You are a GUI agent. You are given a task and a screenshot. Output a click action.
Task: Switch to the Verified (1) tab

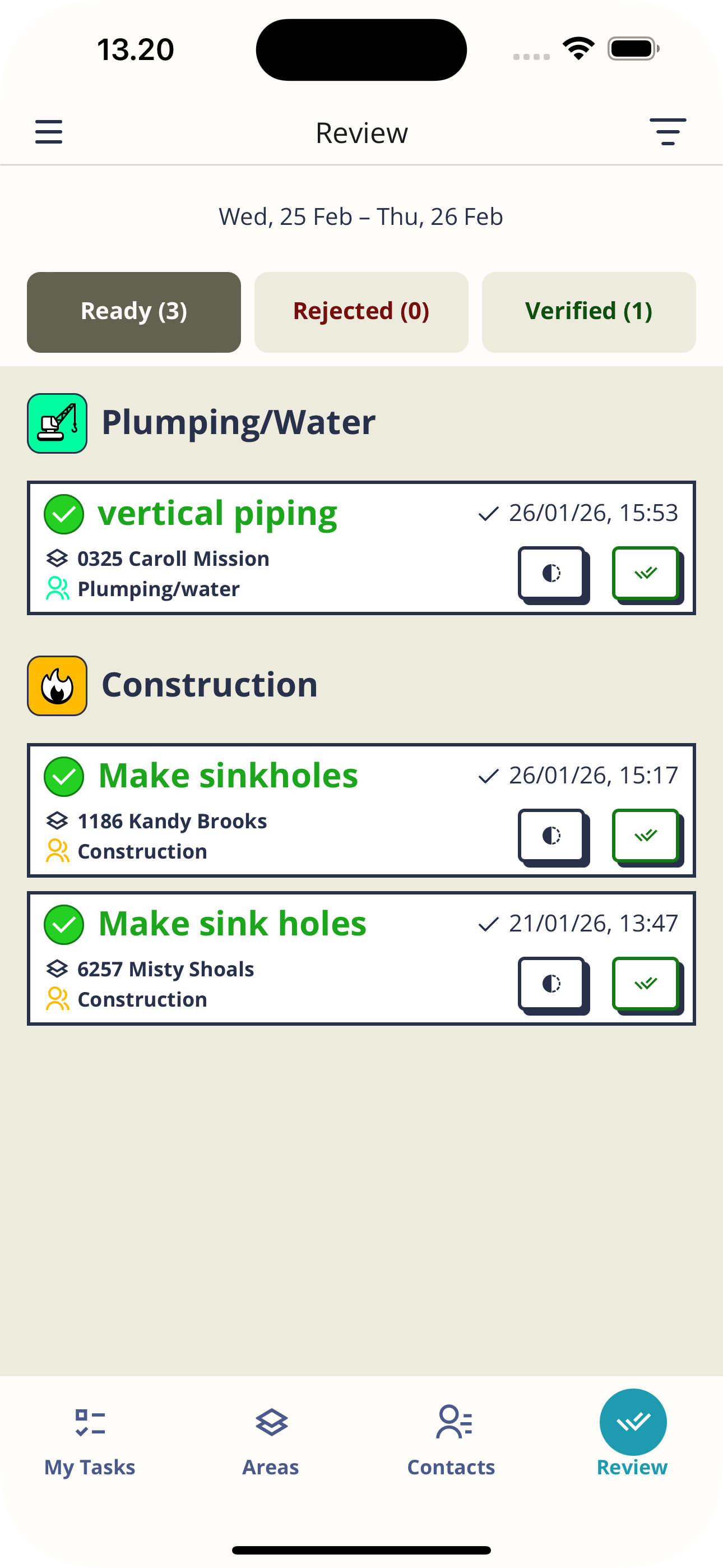(588, 311)
